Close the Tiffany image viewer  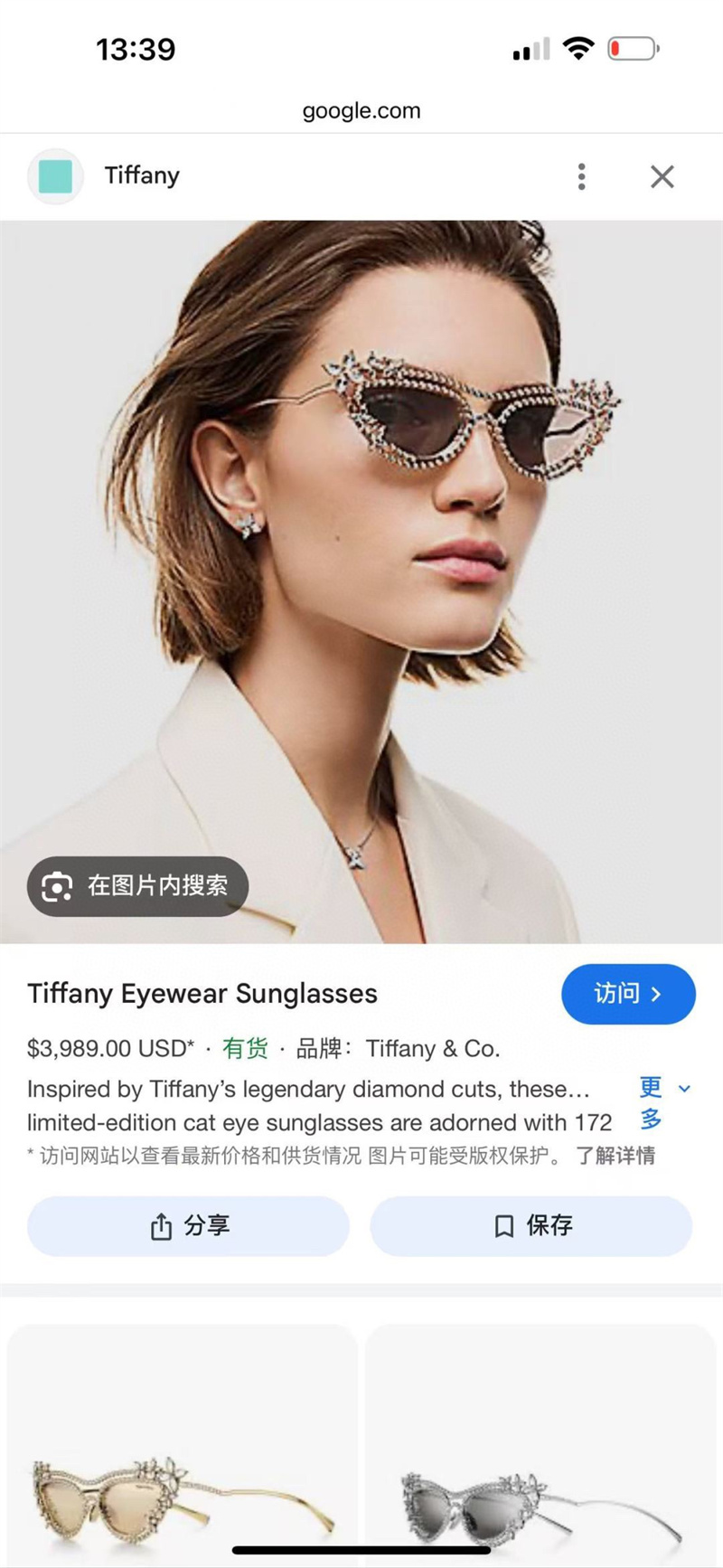pyautogui.click(x=662, y=176)
